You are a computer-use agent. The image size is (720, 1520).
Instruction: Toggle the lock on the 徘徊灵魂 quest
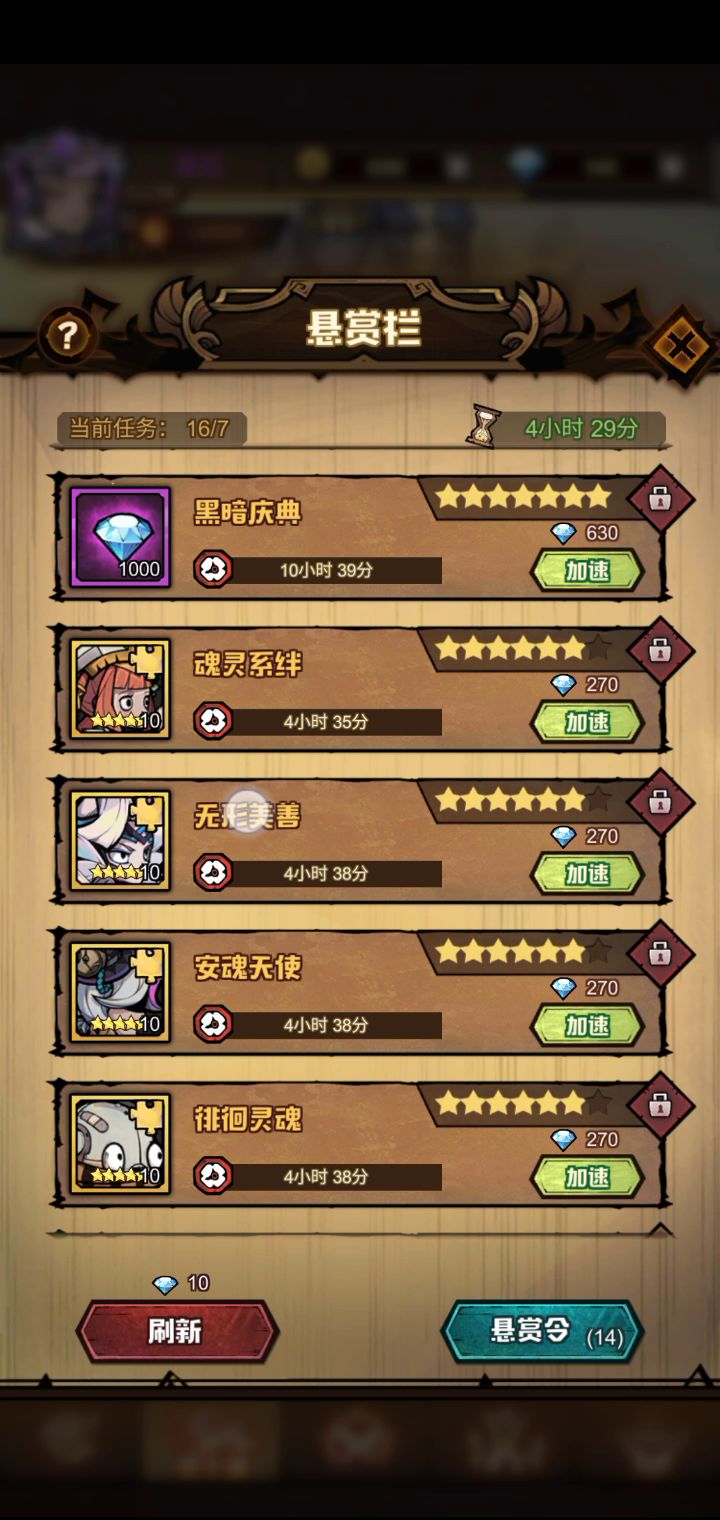click(x=659, y=1105)
